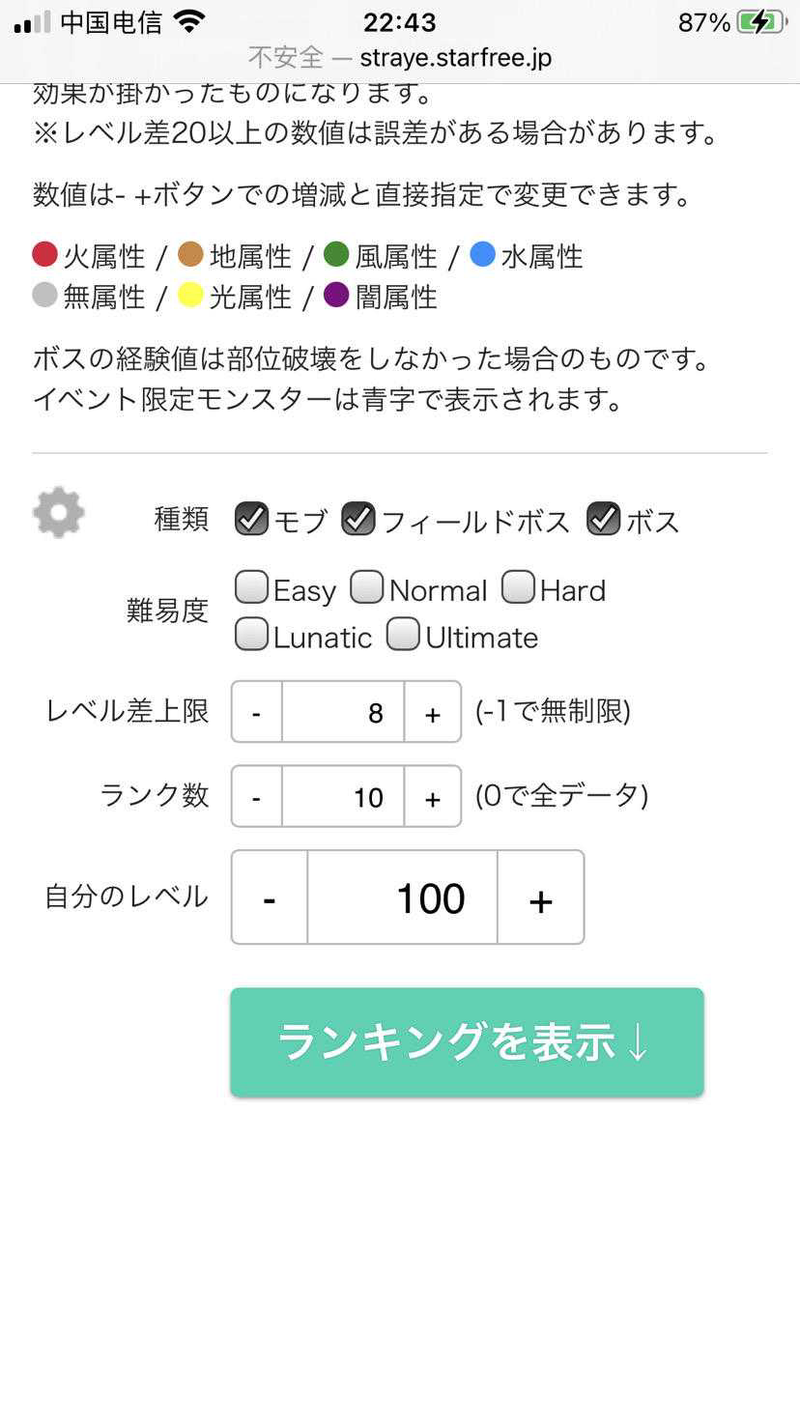Uncheck the モブ checkbox
Viewport: 800px width, 1423px height.
(x=252, y=519)
